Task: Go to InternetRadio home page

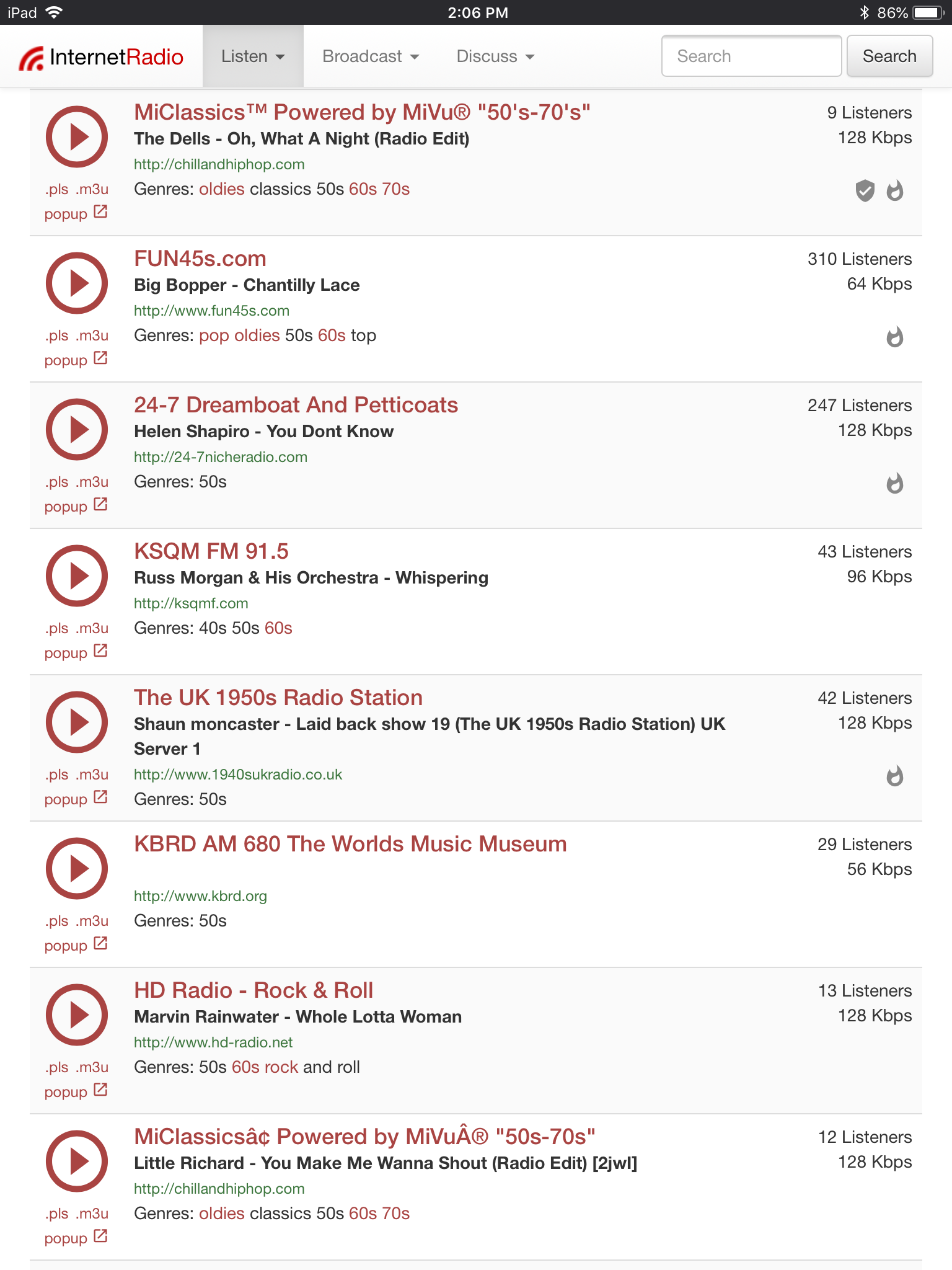Action: coord(102,57)
